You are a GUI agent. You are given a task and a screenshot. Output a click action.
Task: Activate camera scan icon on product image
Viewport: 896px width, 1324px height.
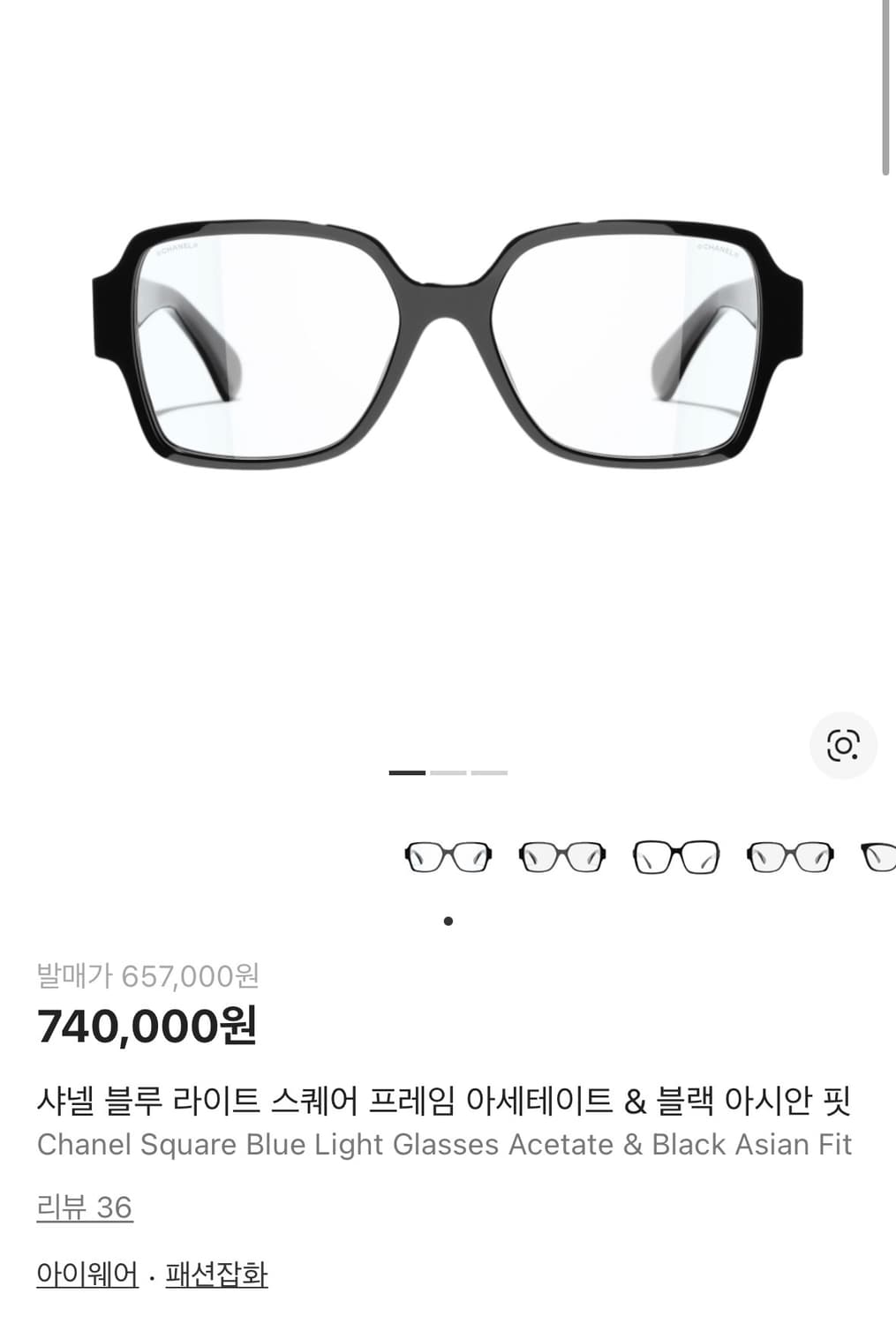click(x=842, y=747)
